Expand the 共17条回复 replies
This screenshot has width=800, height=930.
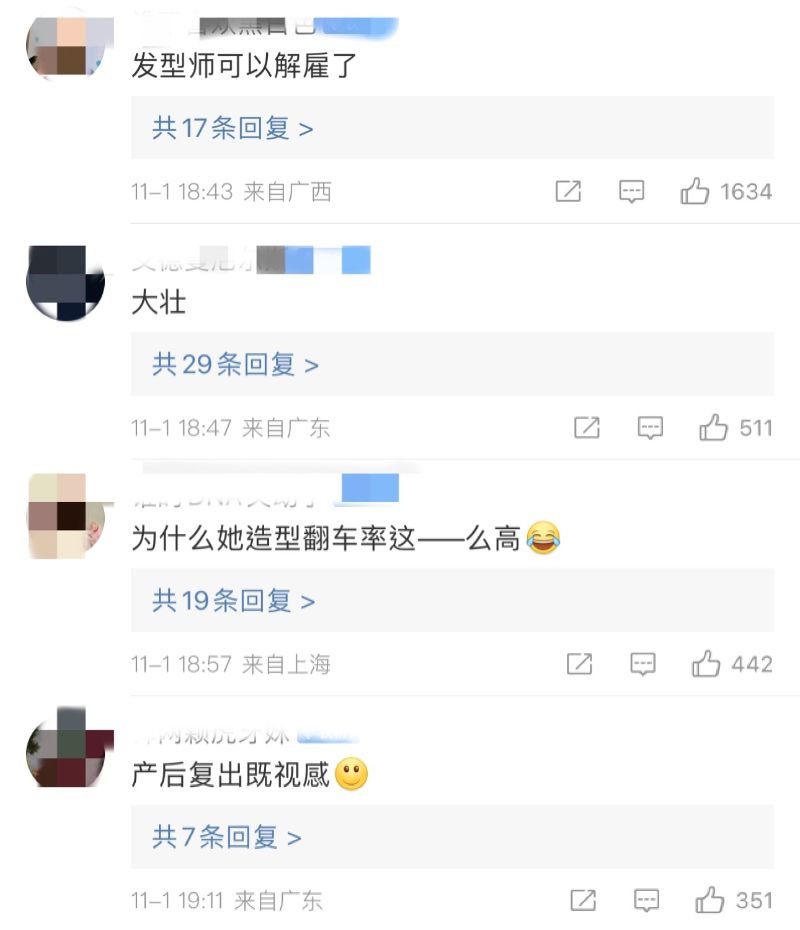pyautogui.click(x=232, y=128)
